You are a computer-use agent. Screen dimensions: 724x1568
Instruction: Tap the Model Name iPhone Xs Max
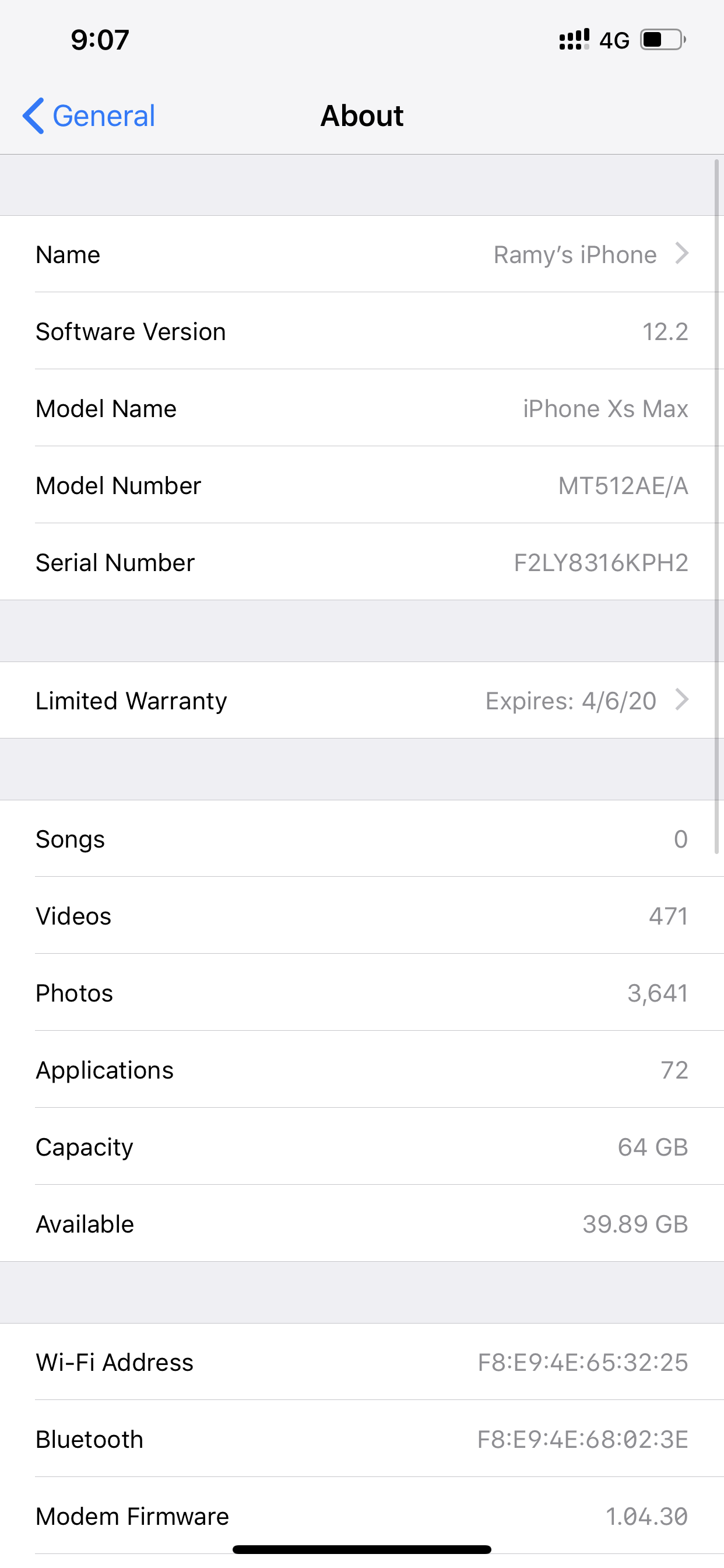(606, 408)
